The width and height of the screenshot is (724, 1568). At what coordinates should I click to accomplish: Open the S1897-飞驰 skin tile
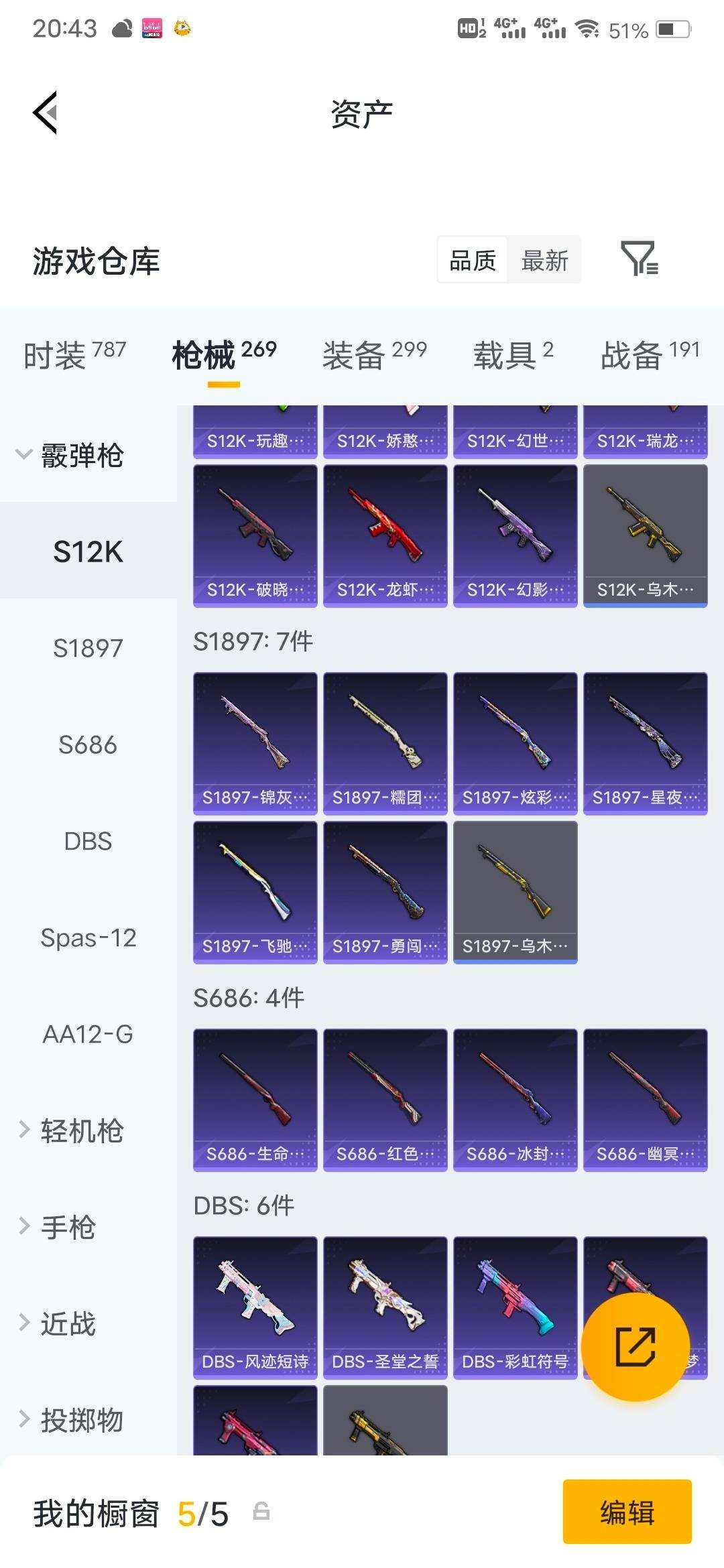(255, 892)
